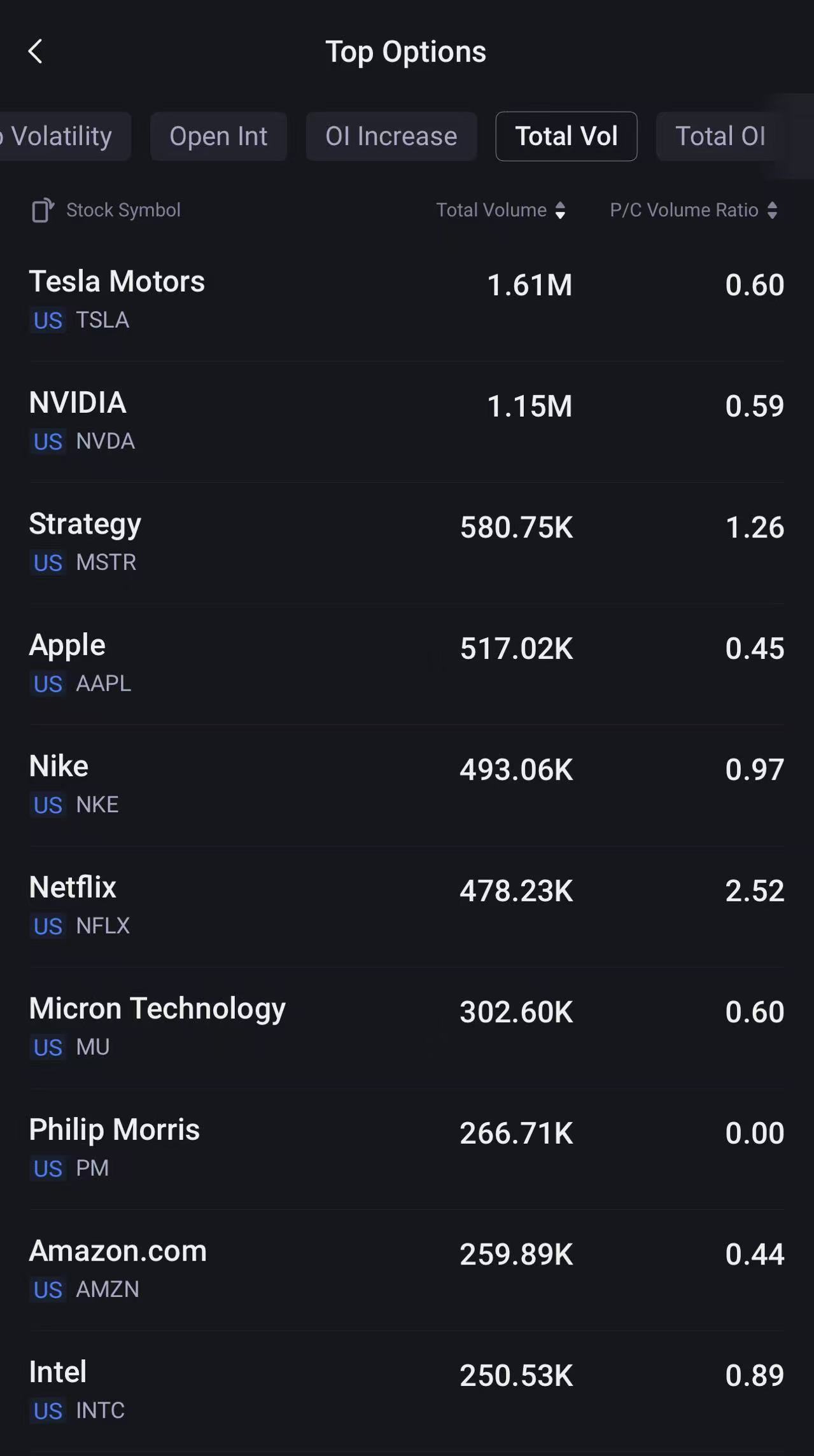Toggle the Total Vol ranking filter
Screen dimensions: 814x1456
click(x=566, y=136)
